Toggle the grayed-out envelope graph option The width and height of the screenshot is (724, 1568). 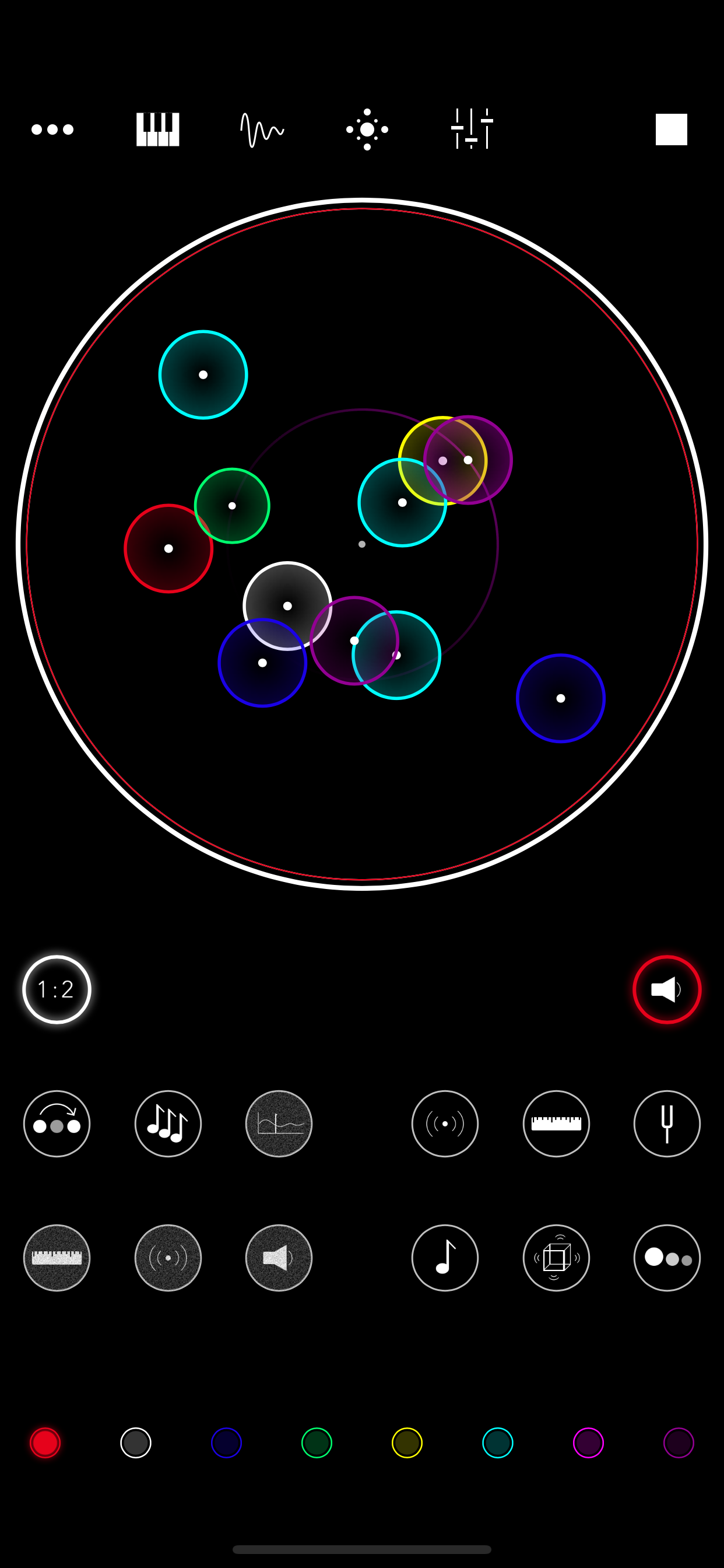(x=278, y=1123)
